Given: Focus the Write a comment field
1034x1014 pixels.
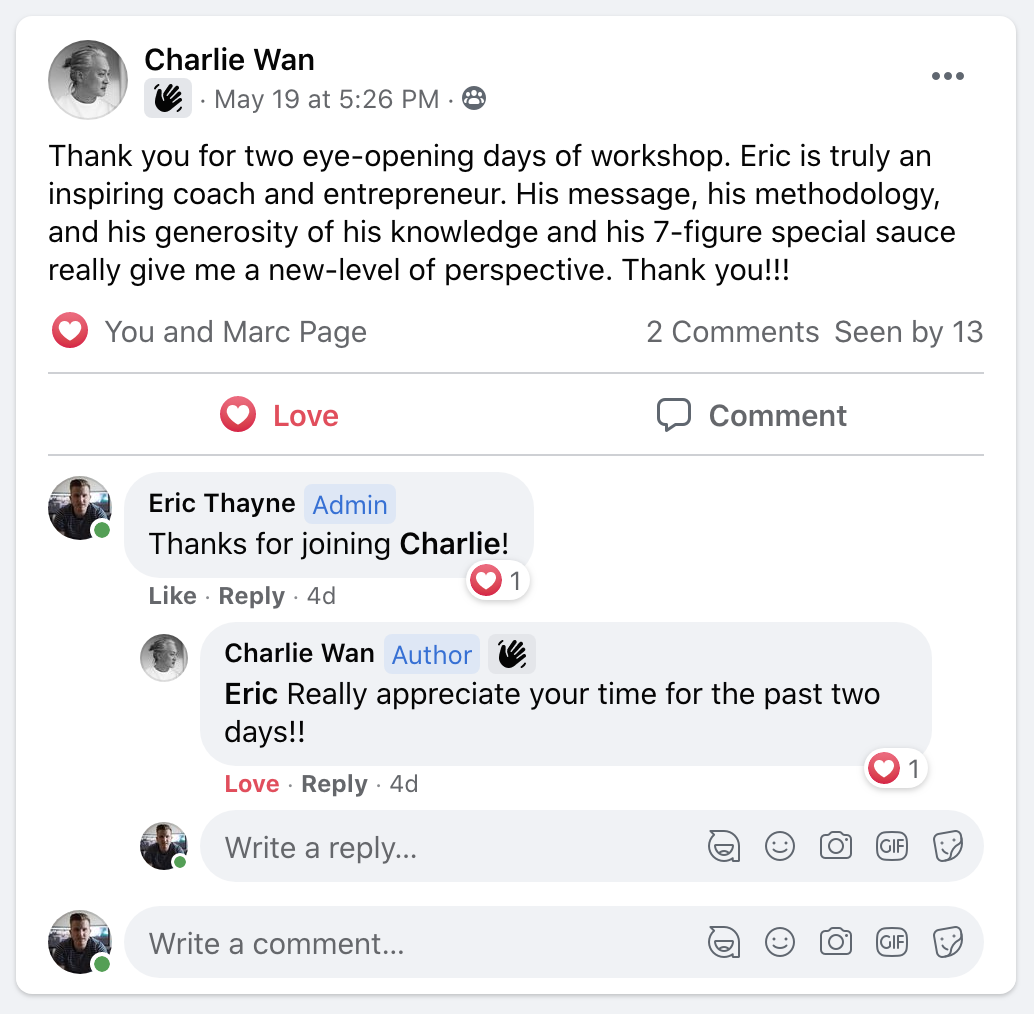Looking at the screenshot, I should (x=400, y=943).
